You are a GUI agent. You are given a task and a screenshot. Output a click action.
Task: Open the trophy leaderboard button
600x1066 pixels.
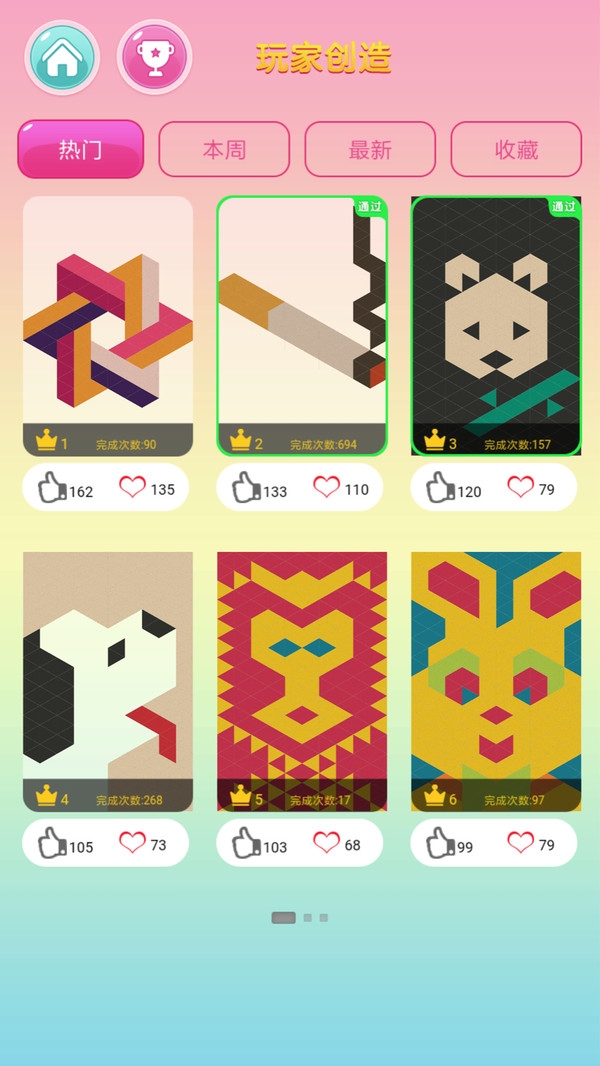(154, 57)
